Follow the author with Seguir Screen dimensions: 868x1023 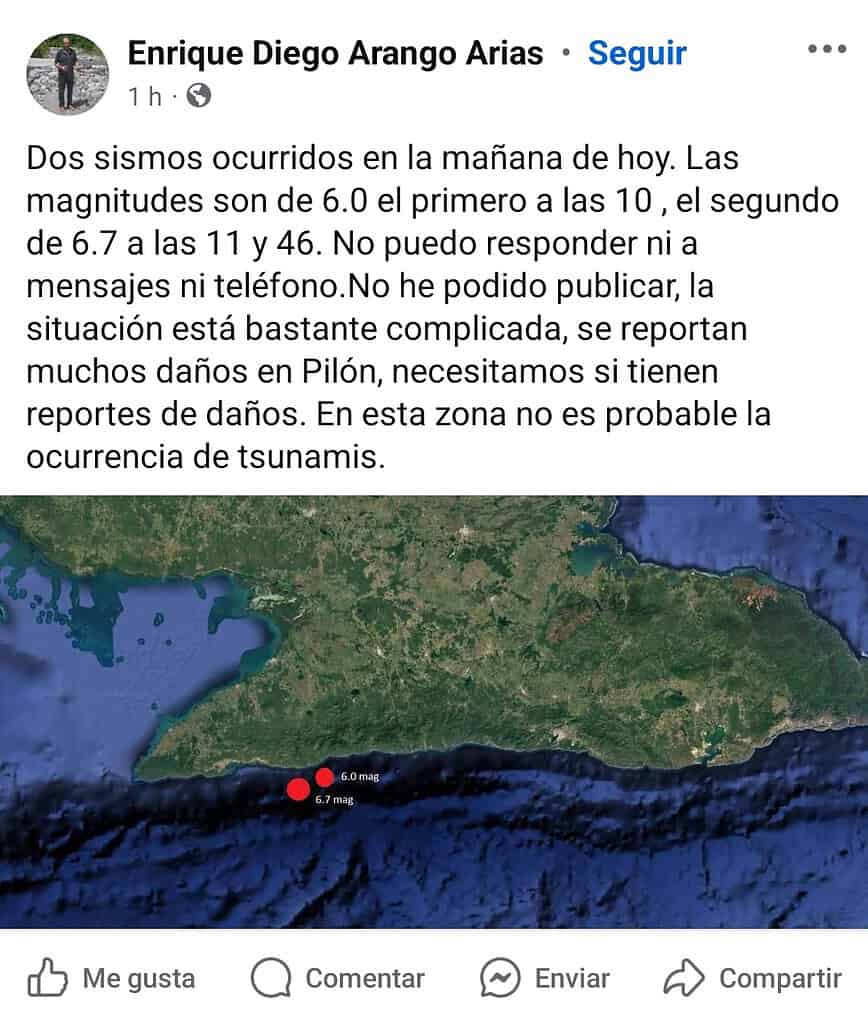click(x=637, y=53)
